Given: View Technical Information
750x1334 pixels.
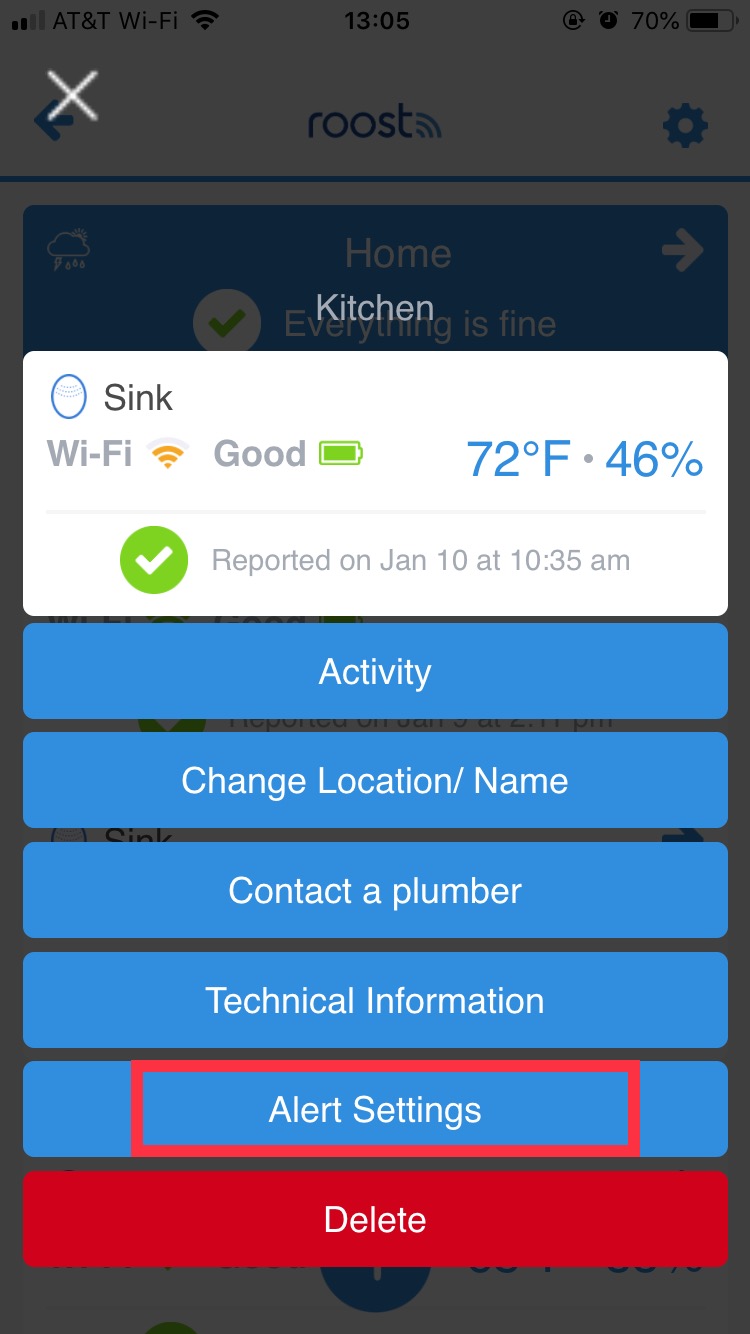Looking at the screenshot, I should tap(375, 1000).
